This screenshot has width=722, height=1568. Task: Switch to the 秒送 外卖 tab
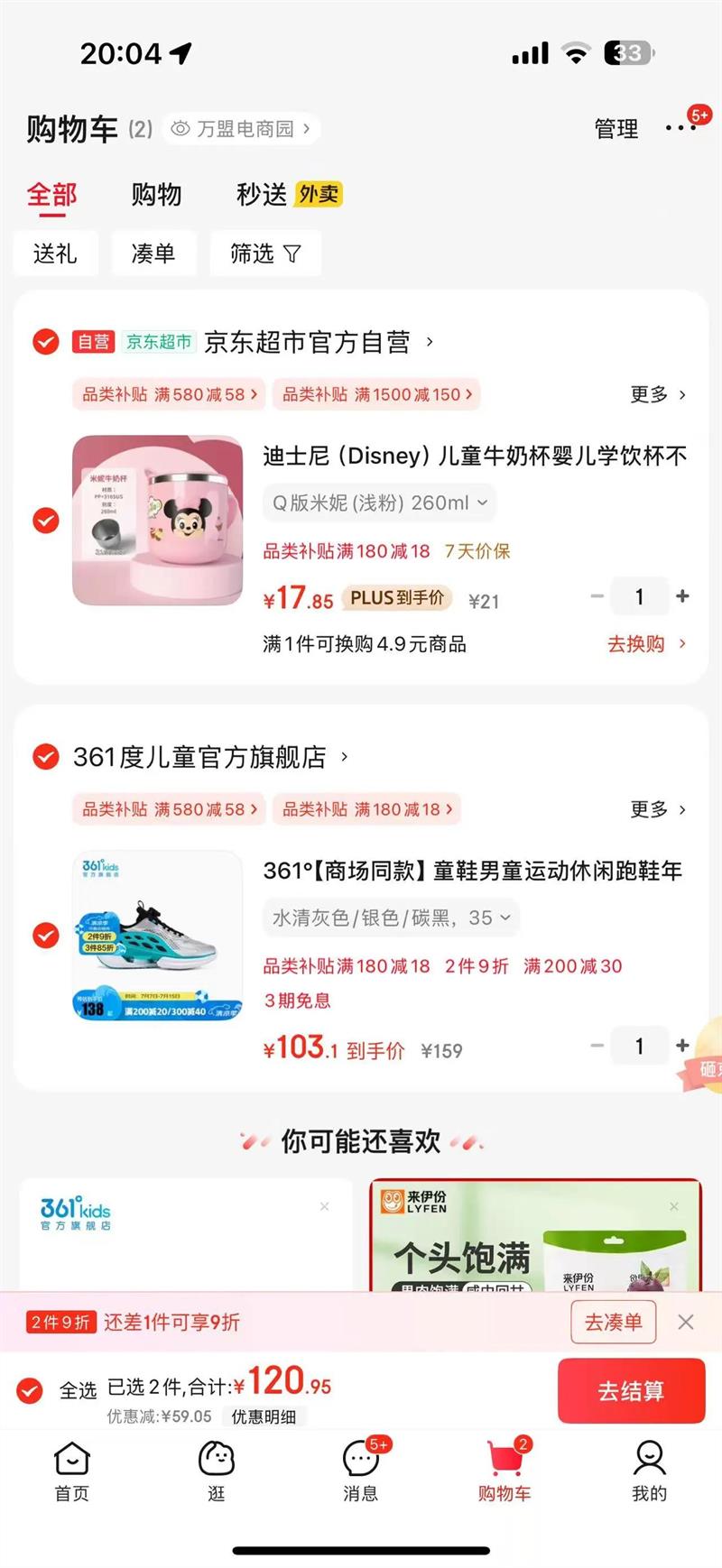pyautogui.click(x=289, y=195)
